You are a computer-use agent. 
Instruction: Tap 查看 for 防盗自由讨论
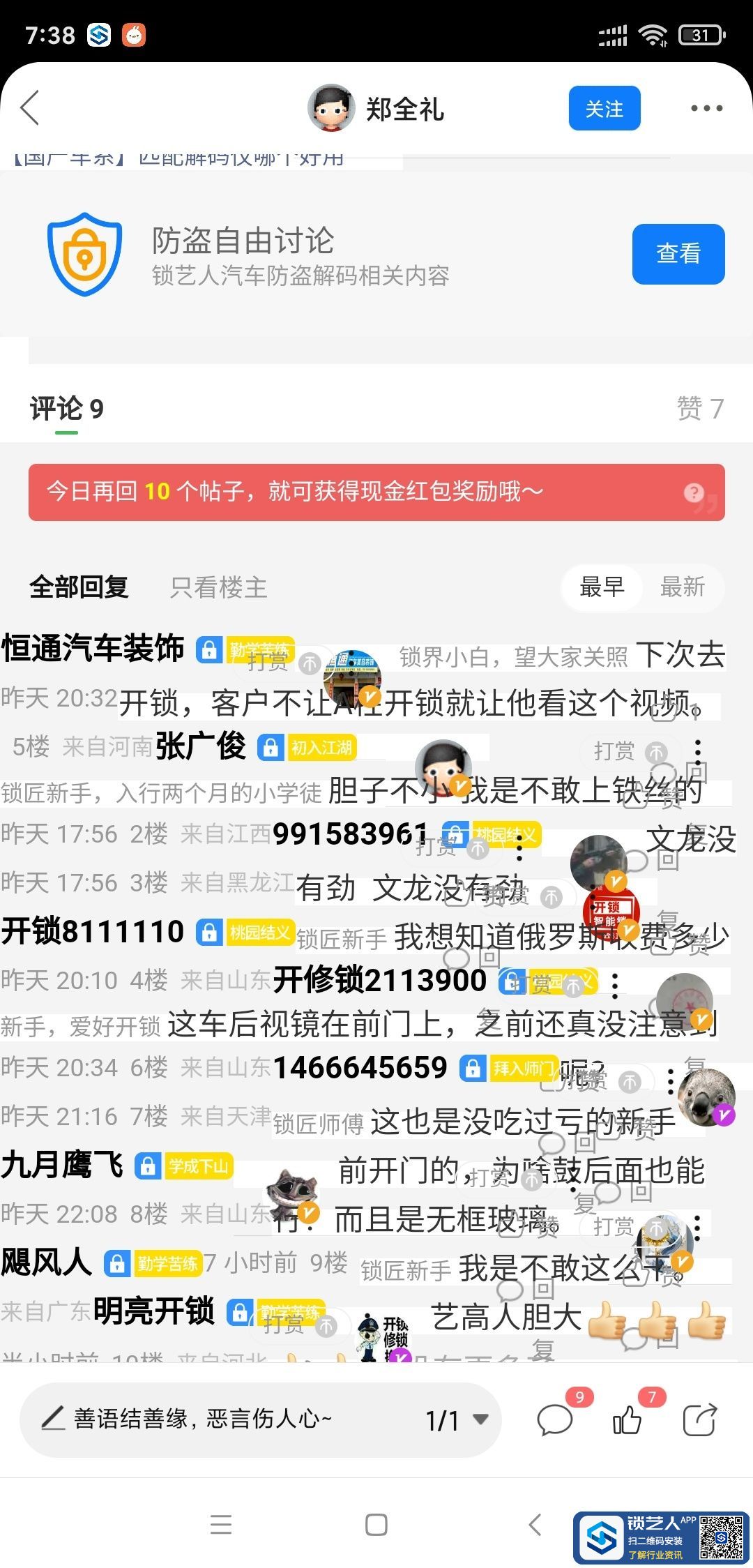(x=678, y=254)
